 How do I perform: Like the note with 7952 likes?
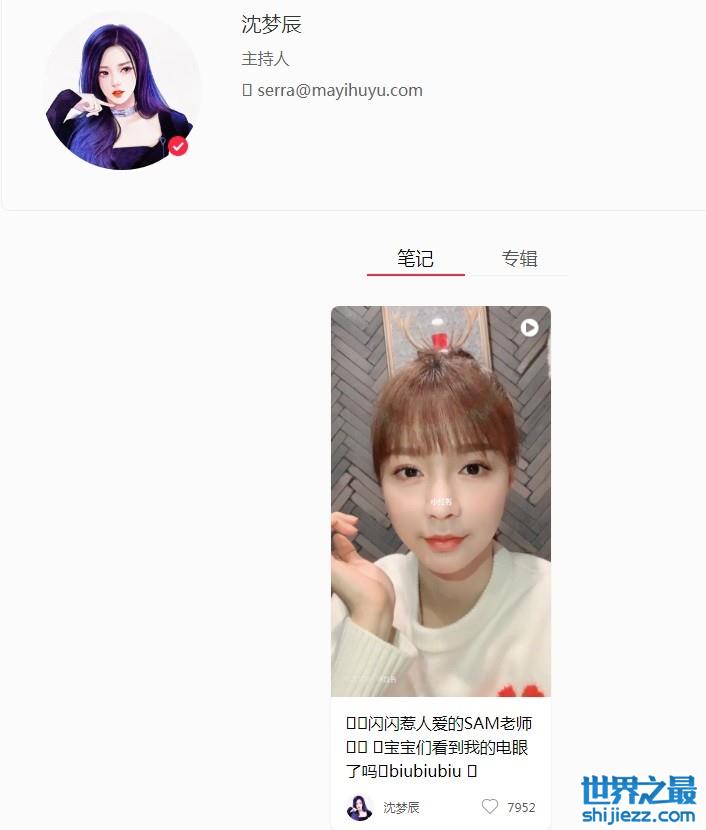pos(490,806)
